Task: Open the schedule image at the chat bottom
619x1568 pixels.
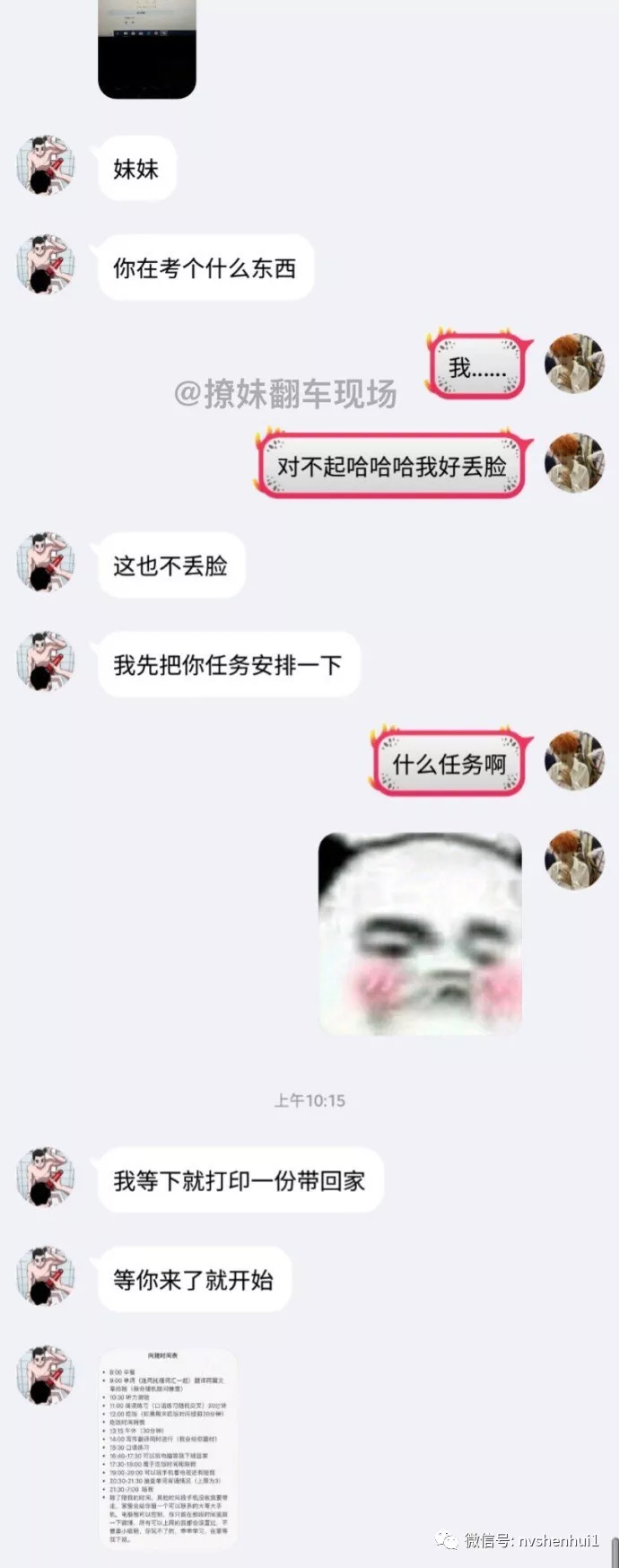Action: tap(168, 1448)
